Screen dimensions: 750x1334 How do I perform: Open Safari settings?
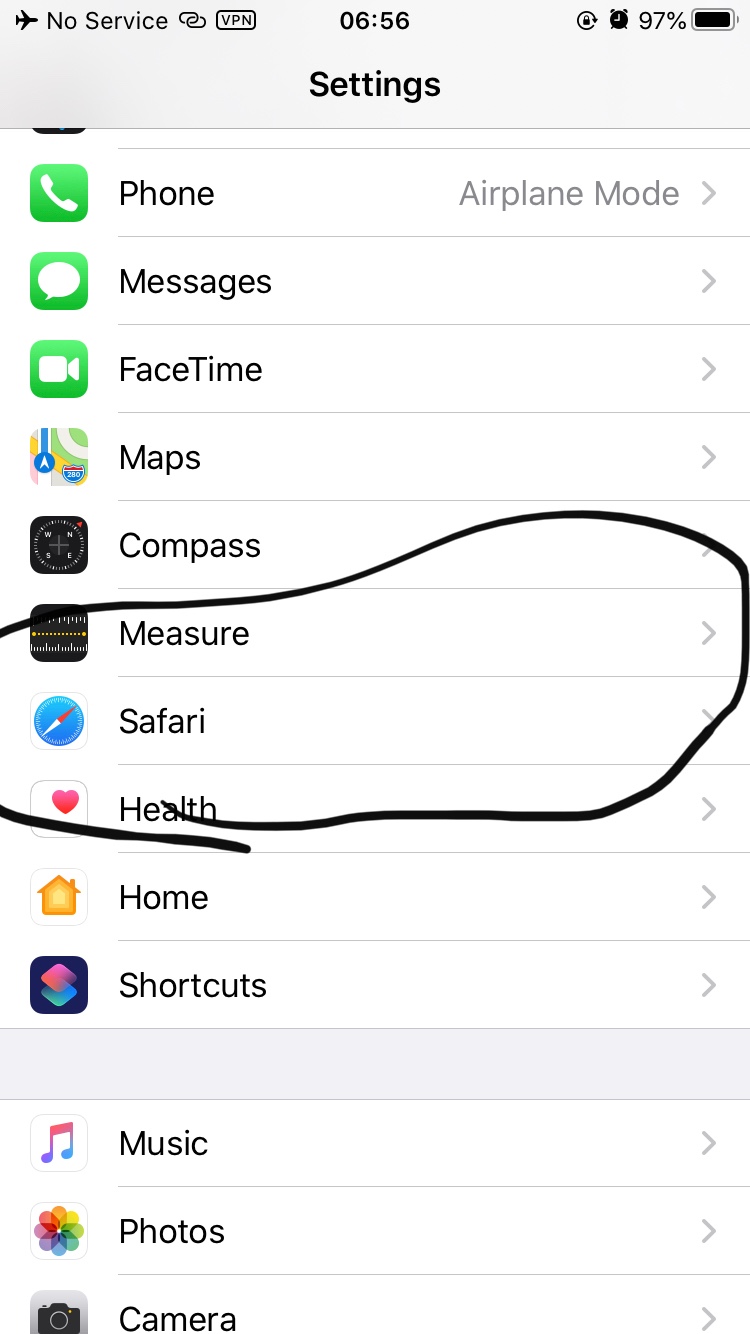click(x=375, y=721)
